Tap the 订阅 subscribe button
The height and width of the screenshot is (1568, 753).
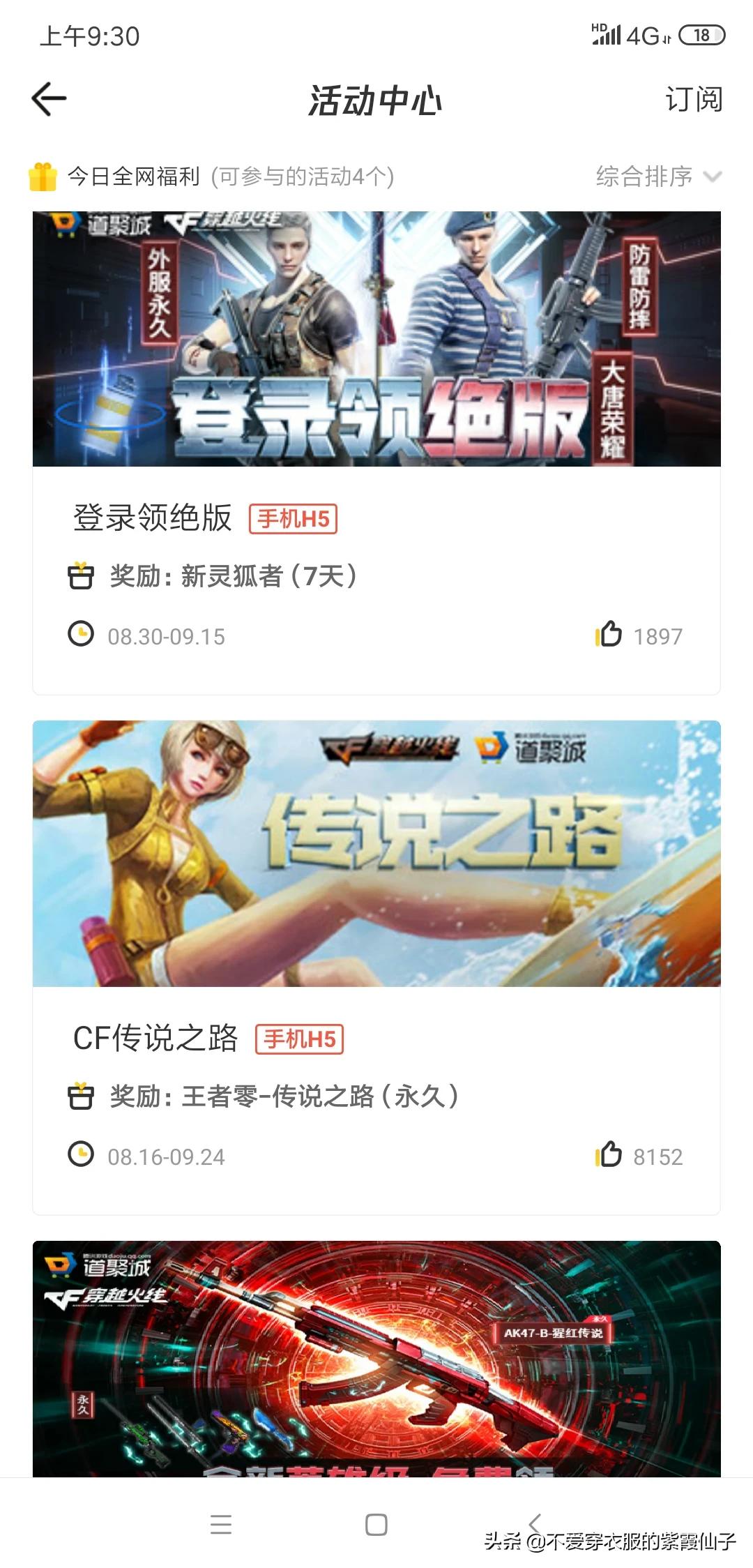click(693, 100)
